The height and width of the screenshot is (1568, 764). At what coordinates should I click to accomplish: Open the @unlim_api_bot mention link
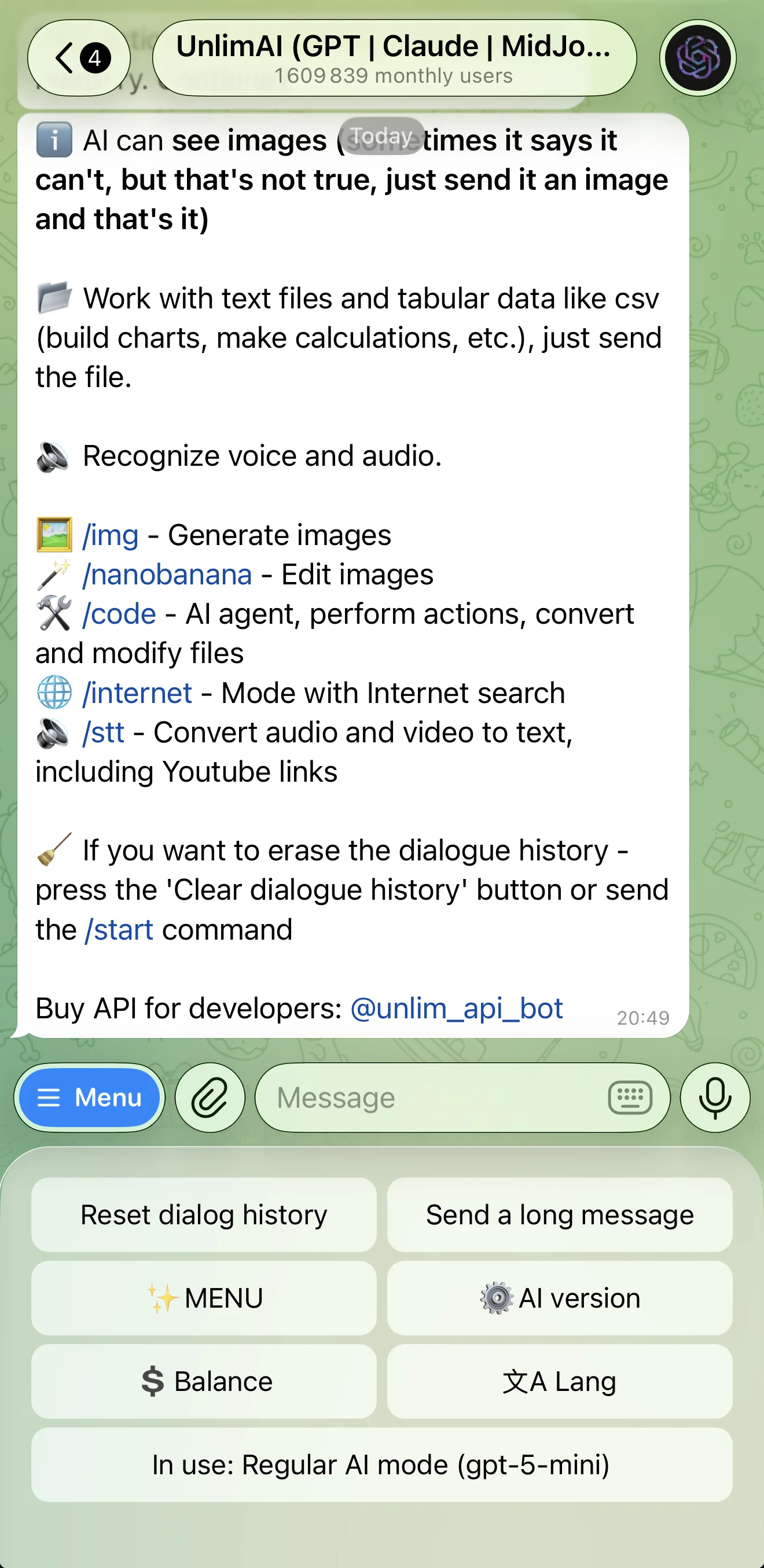(457, 1008)
